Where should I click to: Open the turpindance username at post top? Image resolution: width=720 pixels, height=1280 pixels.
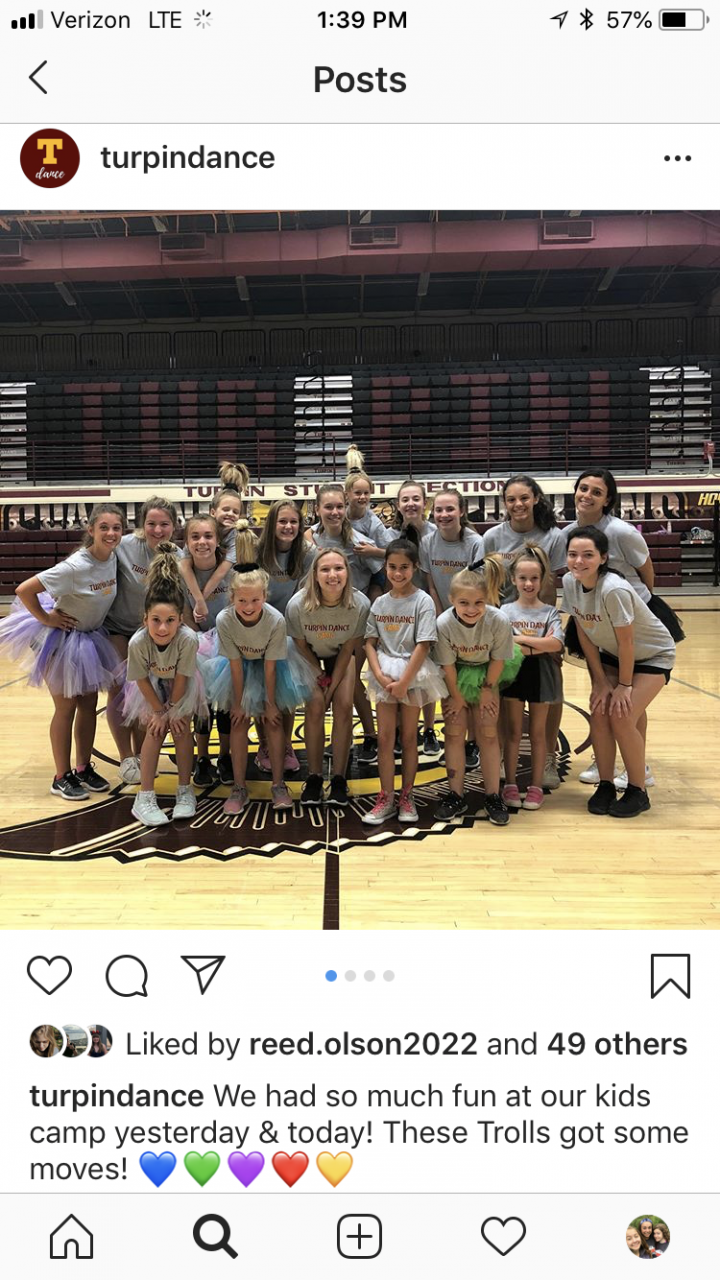click(x=187, y=158)
